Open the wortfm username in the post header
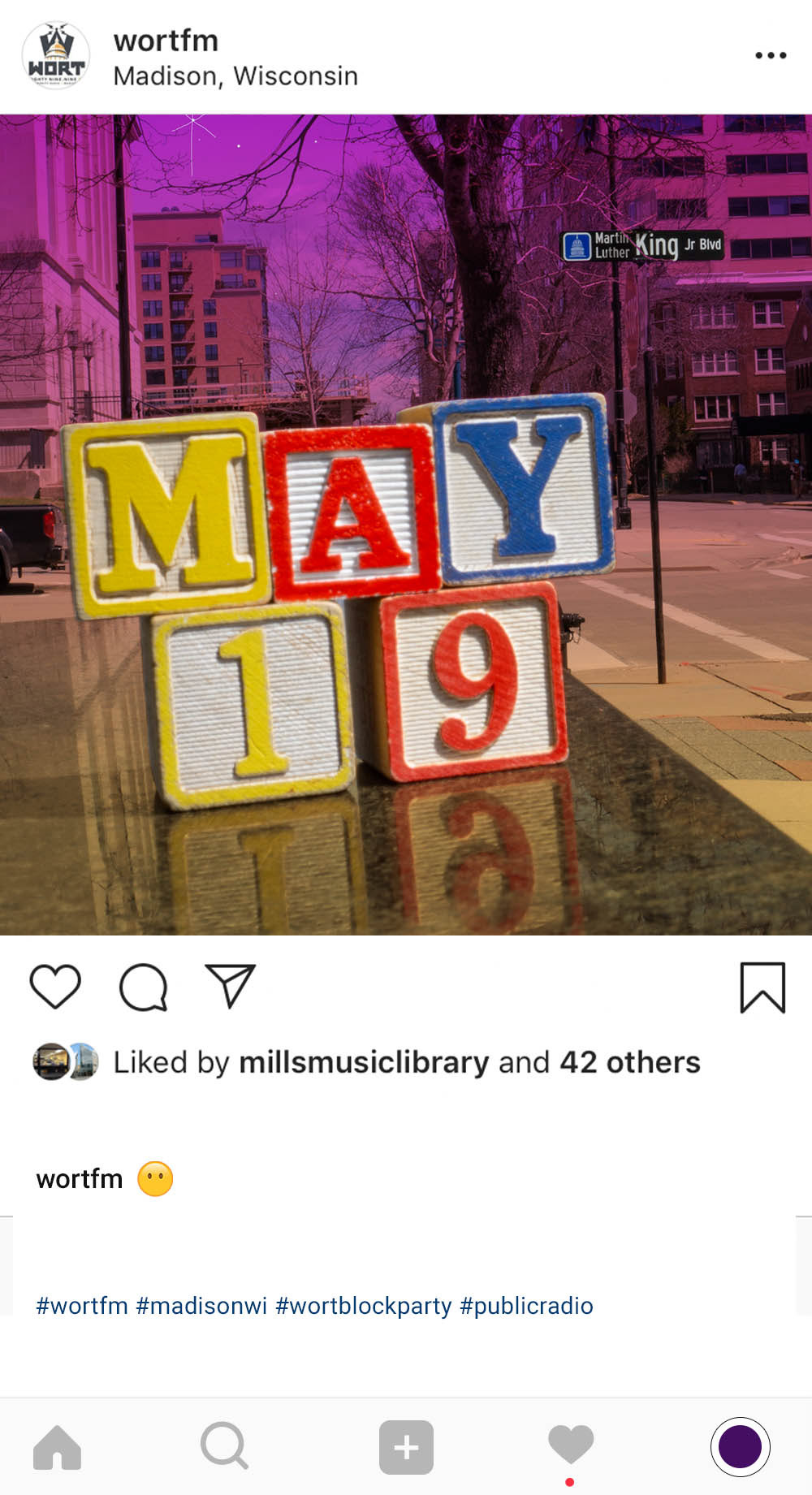The height and width of the screenshot is (1495, 812). point(166,40)
